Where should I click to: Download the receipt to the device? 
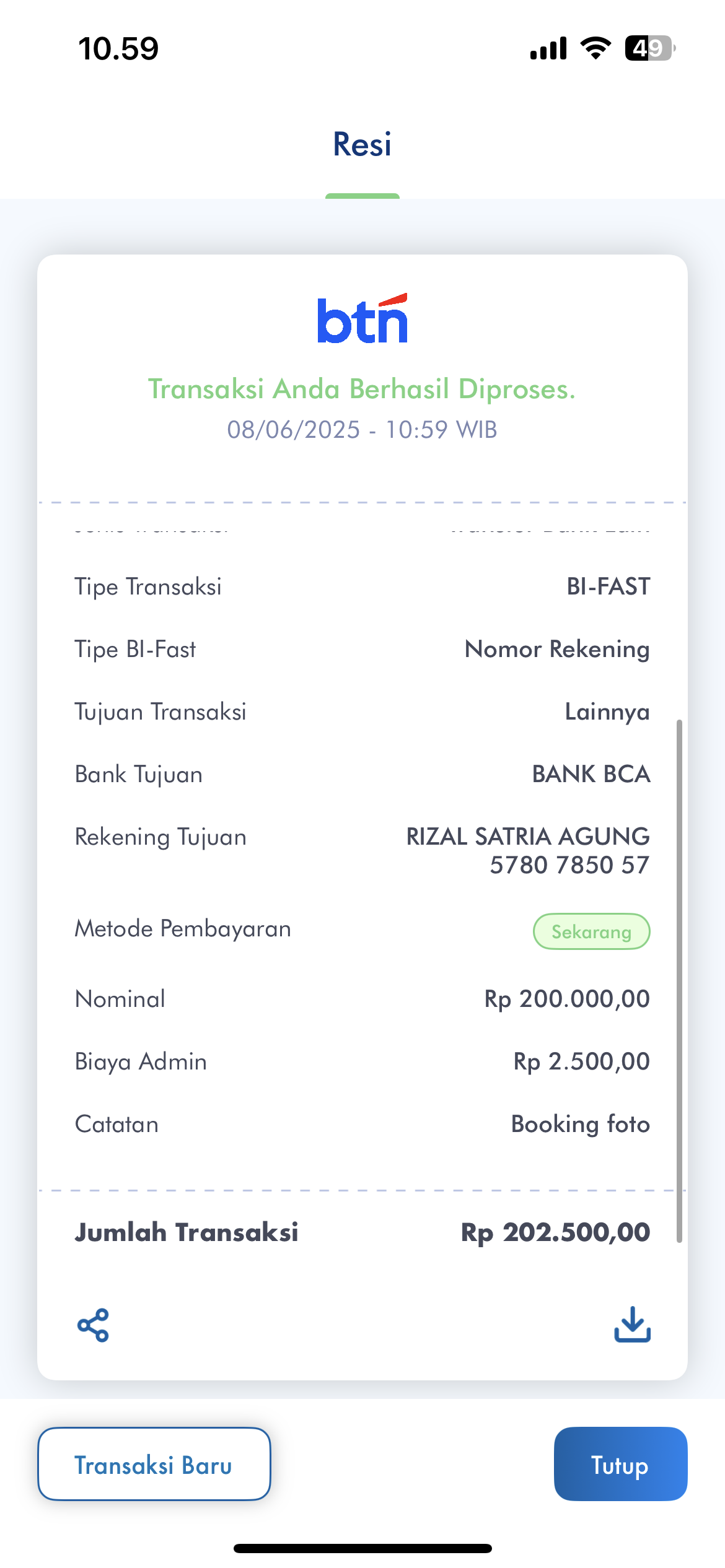(x=632, y=1324)
